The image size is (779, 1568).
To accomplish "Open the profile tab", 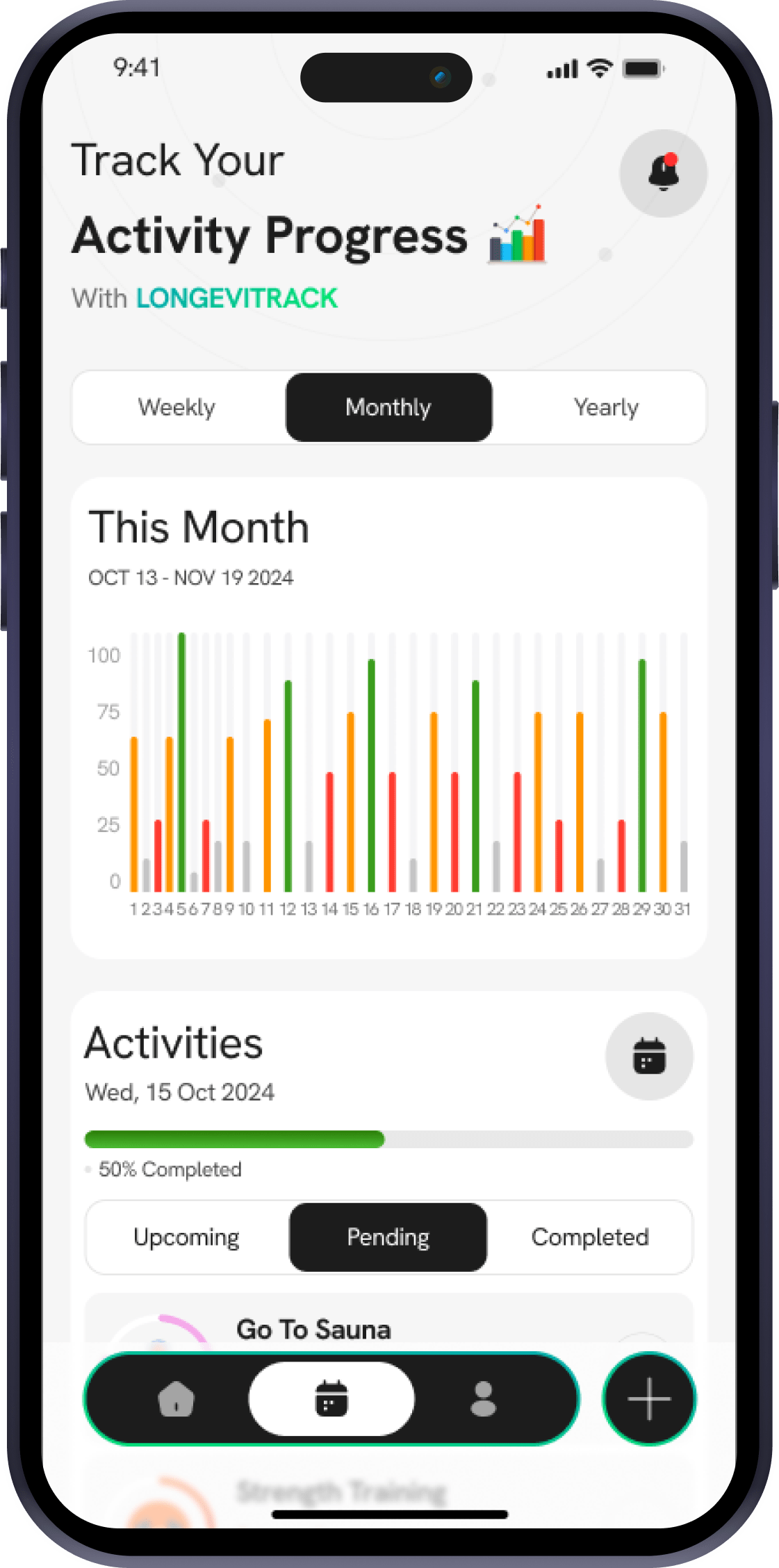I will pos(483,1398).
